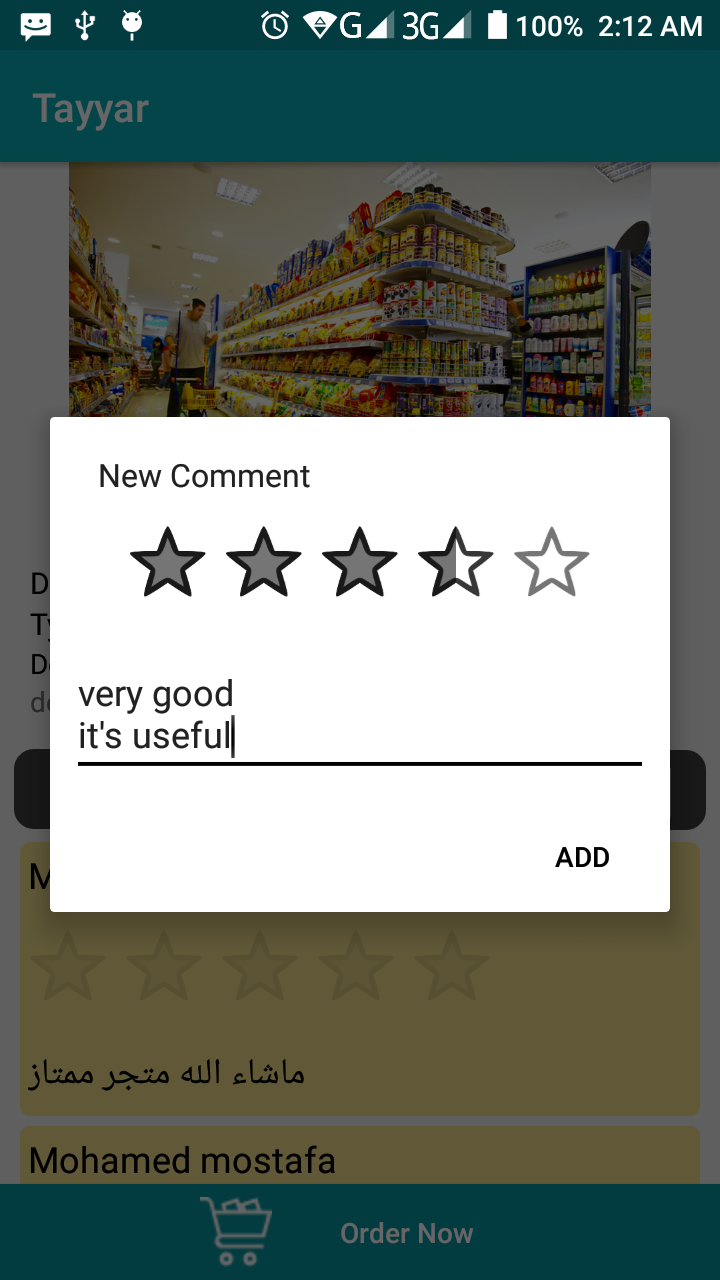The image size is (720, 1280).
Task: Set rating to three stars
Action: click(x=360, y=563)
